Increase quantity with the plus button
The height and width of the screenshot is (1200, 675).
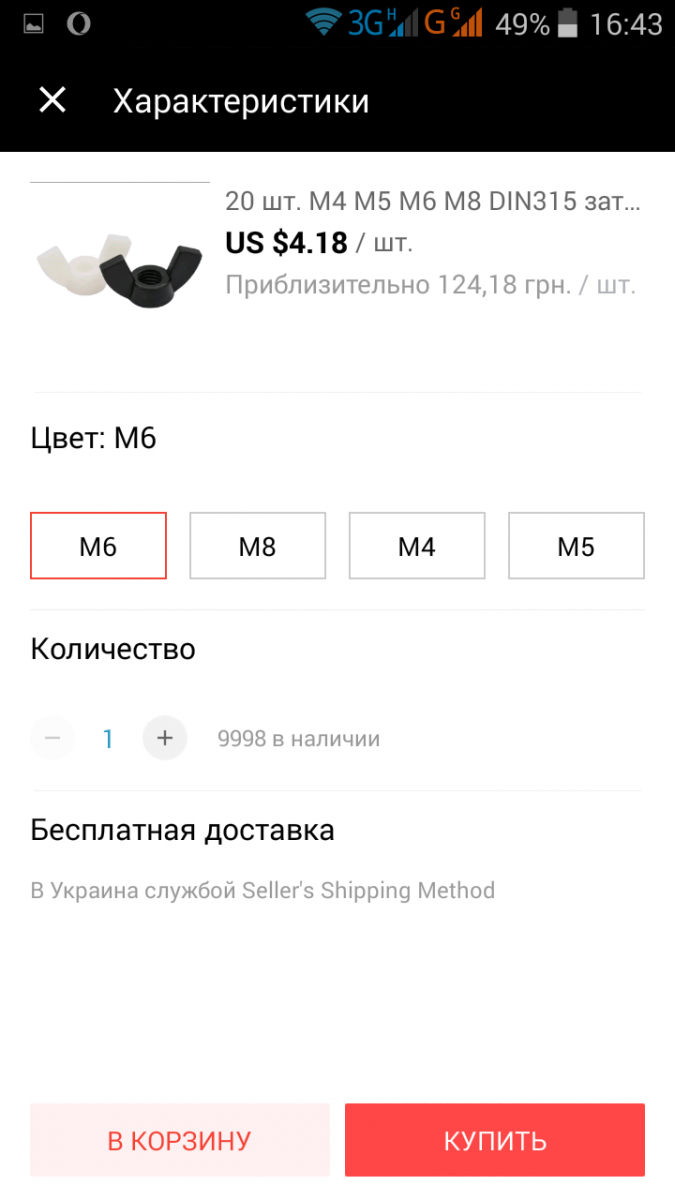click(165, 739)
